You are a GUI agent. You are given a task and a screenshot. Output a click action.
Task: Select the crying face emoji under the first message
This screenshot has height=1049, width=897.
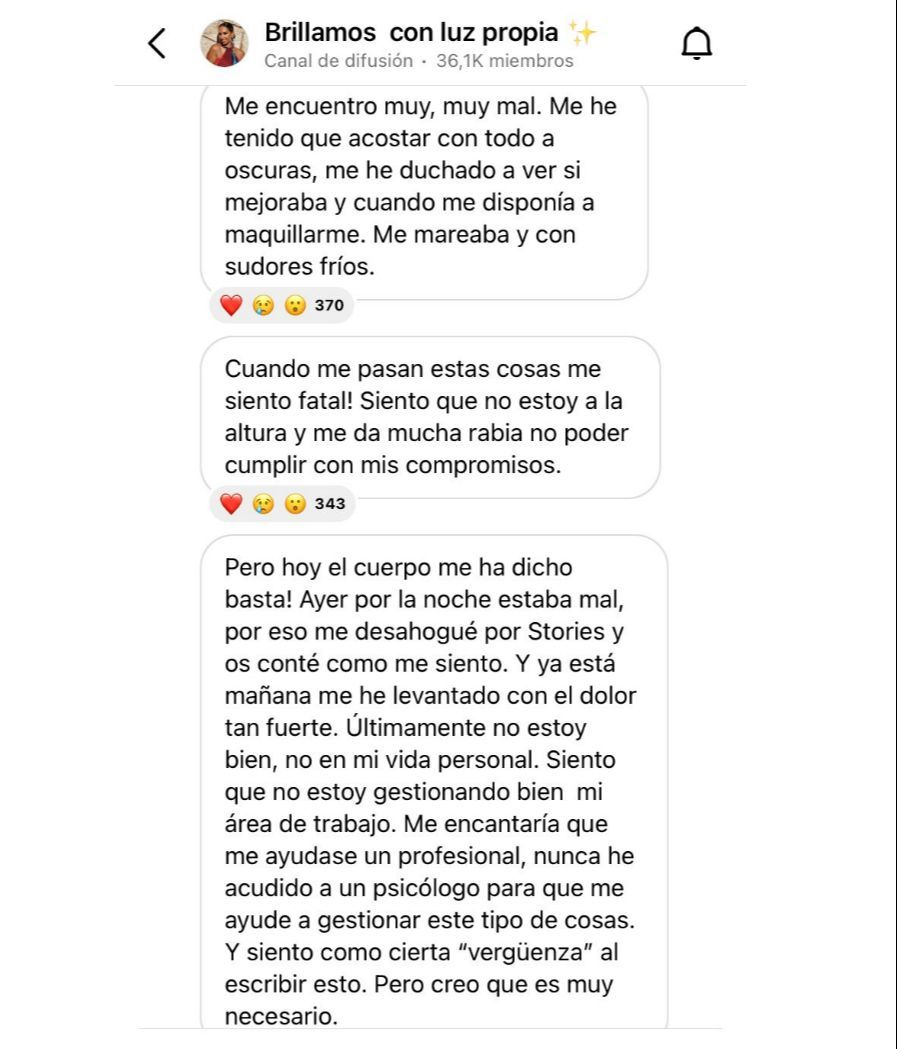pyautogui.click(x=262, y=305)
